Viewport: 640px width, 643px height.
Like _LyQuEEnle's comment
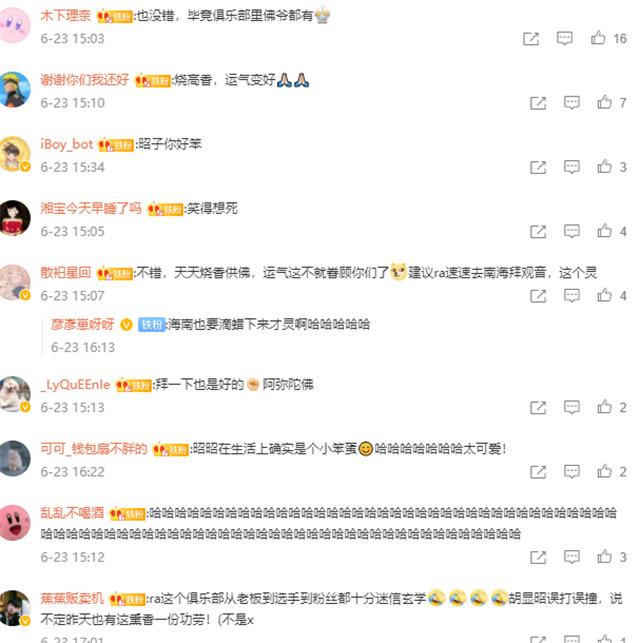[605, 407]
